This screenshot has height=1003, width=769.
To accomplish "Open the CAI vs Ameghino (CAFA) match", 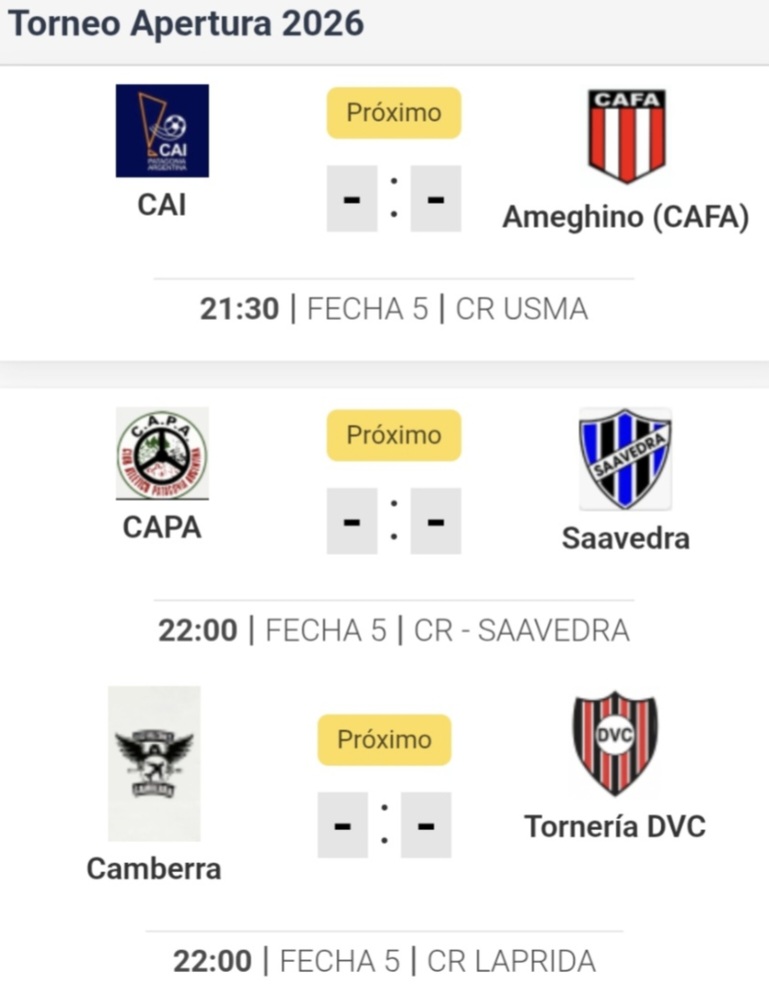I will (393, 200).
